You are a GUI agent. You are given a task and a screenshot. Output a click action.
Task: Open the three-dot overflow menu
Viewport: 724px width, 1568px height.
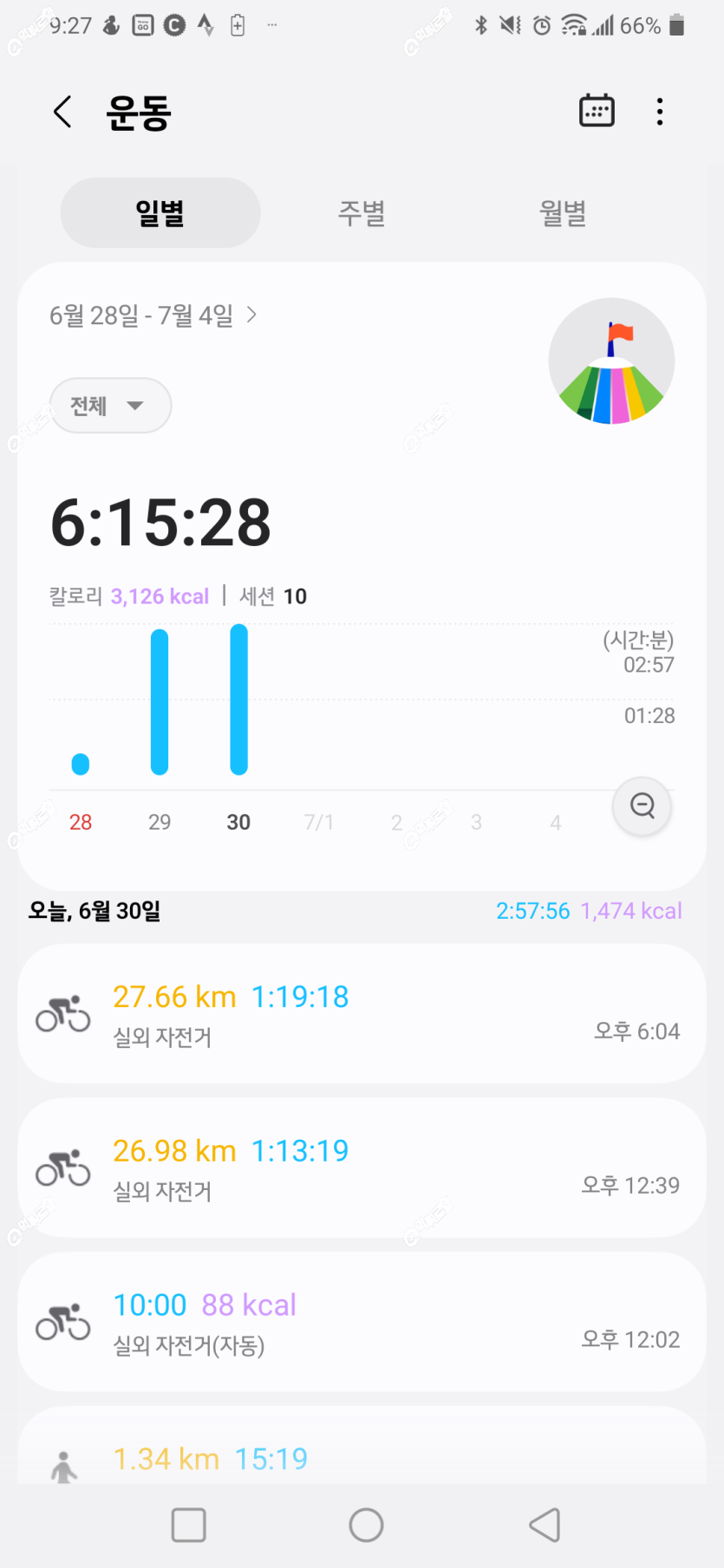[660, 112]
